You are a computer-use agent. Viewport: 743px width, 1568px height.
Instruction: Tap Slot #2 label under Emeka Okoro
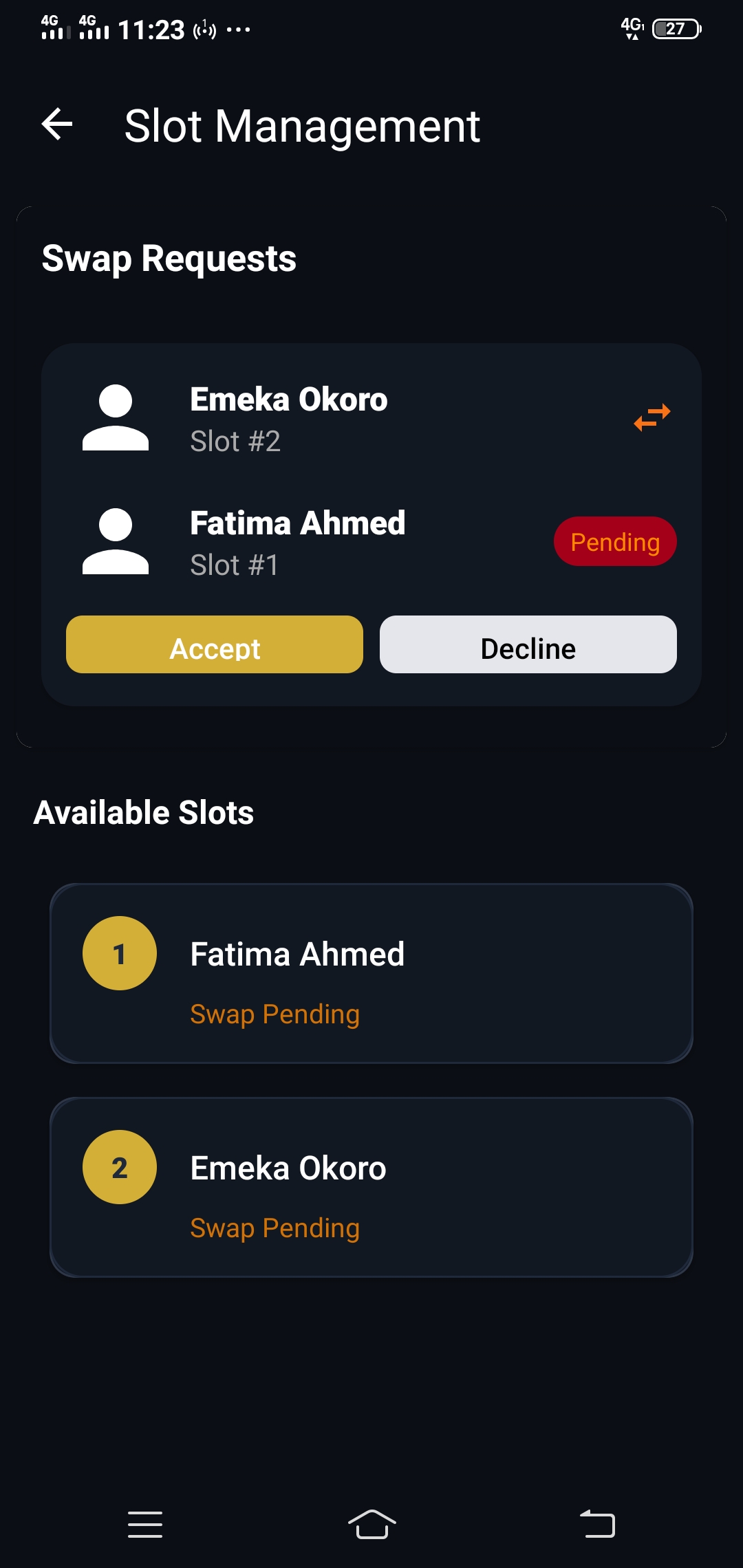(235, 441)
